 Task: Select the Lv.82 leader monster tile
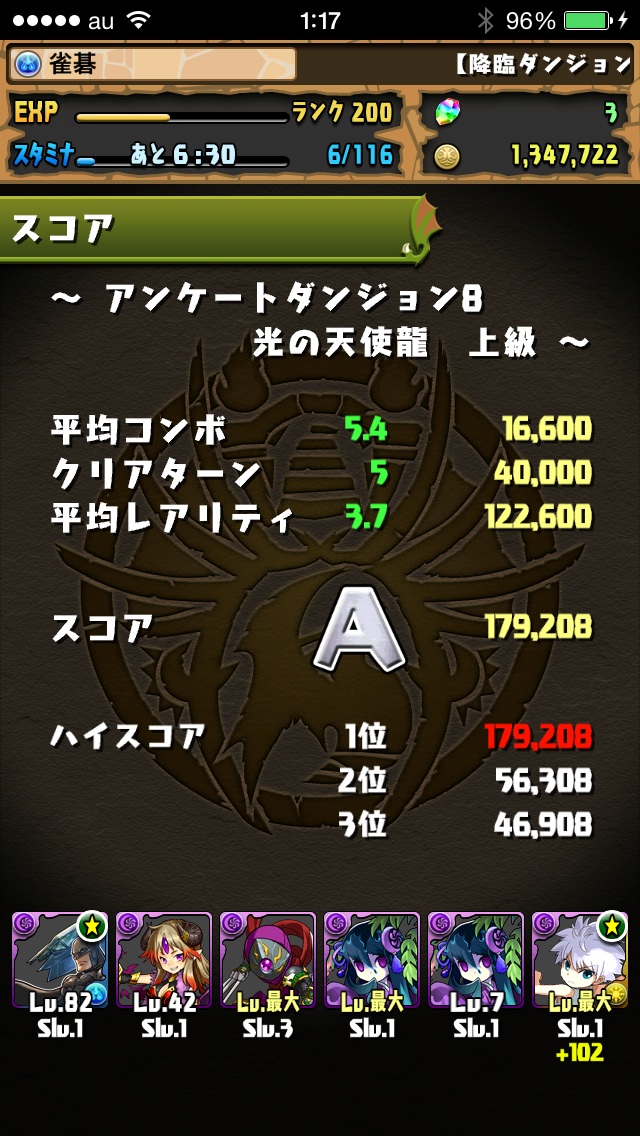tap(59, 960)
